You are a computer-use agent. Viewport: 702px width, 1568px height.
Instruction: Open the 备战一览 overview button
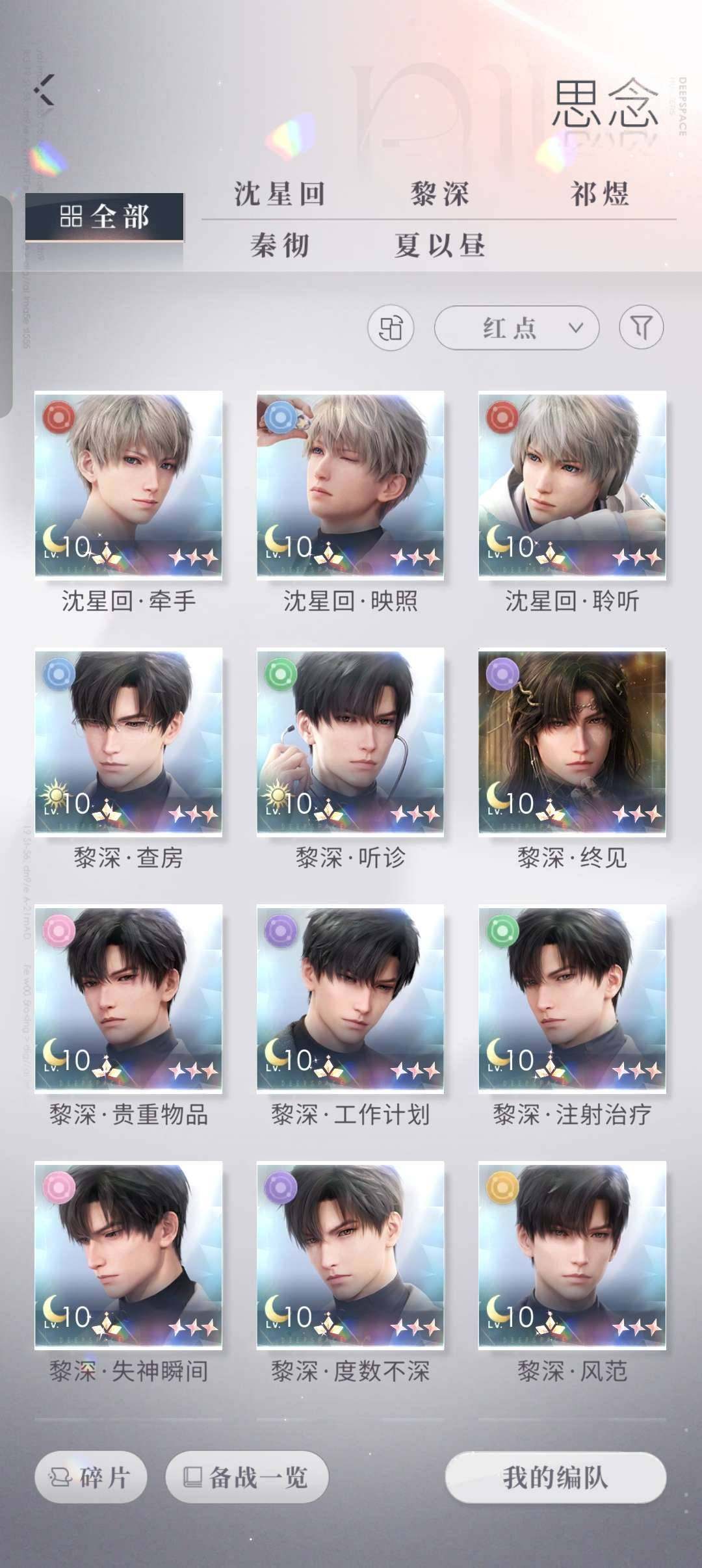click(247, 1478)
